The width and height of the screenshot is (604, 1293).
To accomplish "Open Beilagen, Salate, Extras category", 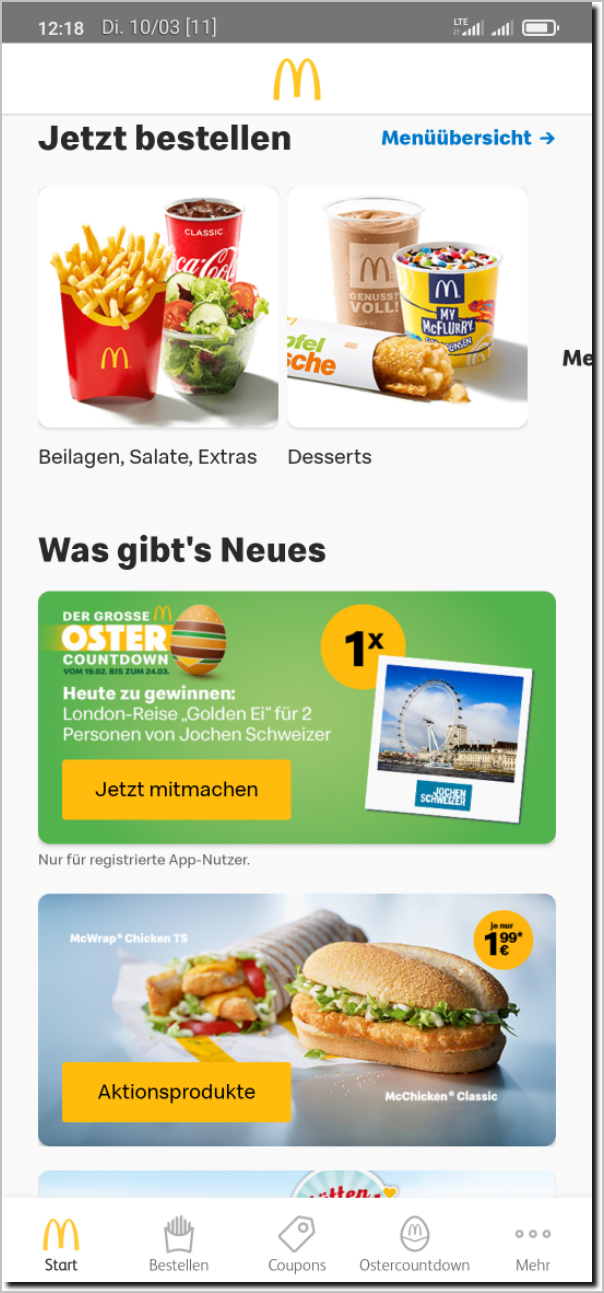I will pyautogui.click(x=158, y=308).
